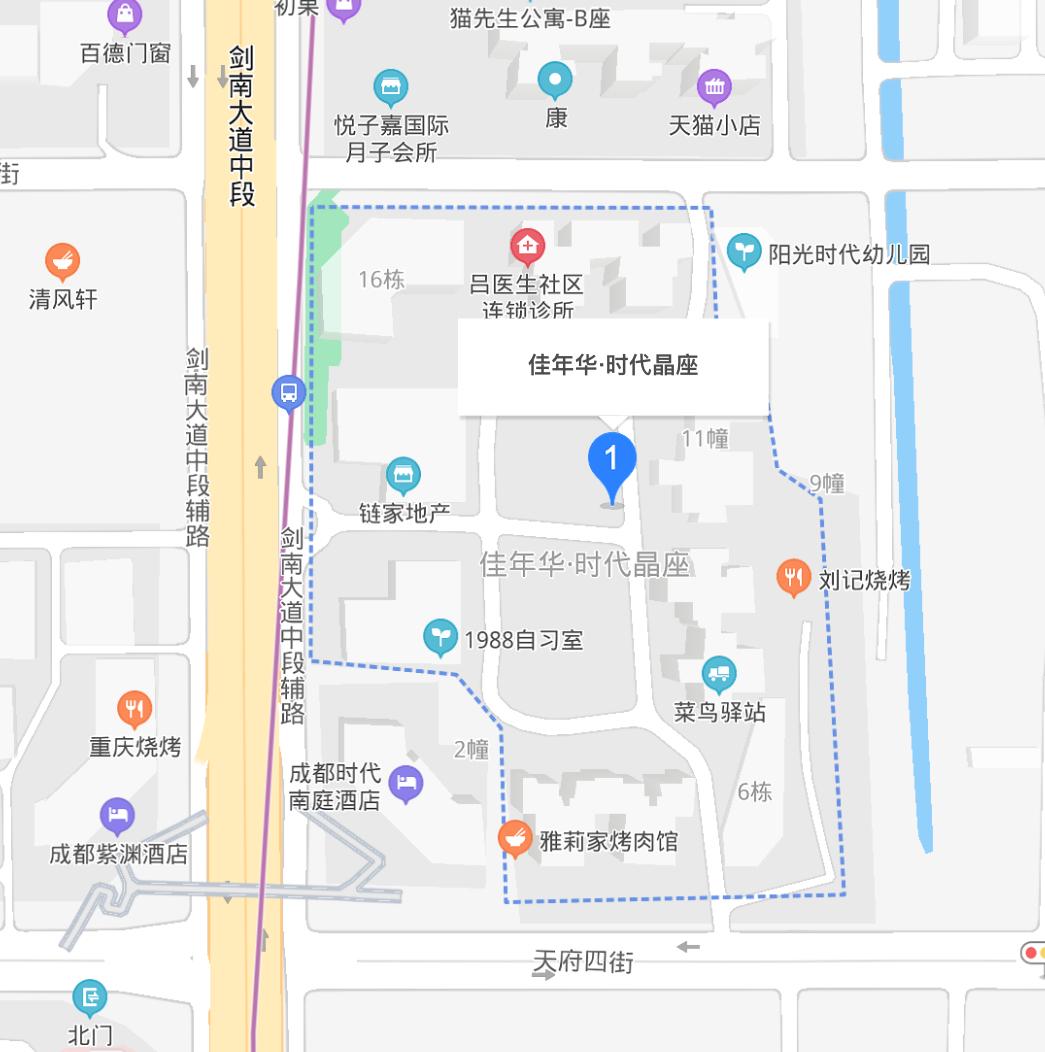1045x1052 pixels.
Task: Tap the 北门 gate marker
Action: click(x=90, y=997)
